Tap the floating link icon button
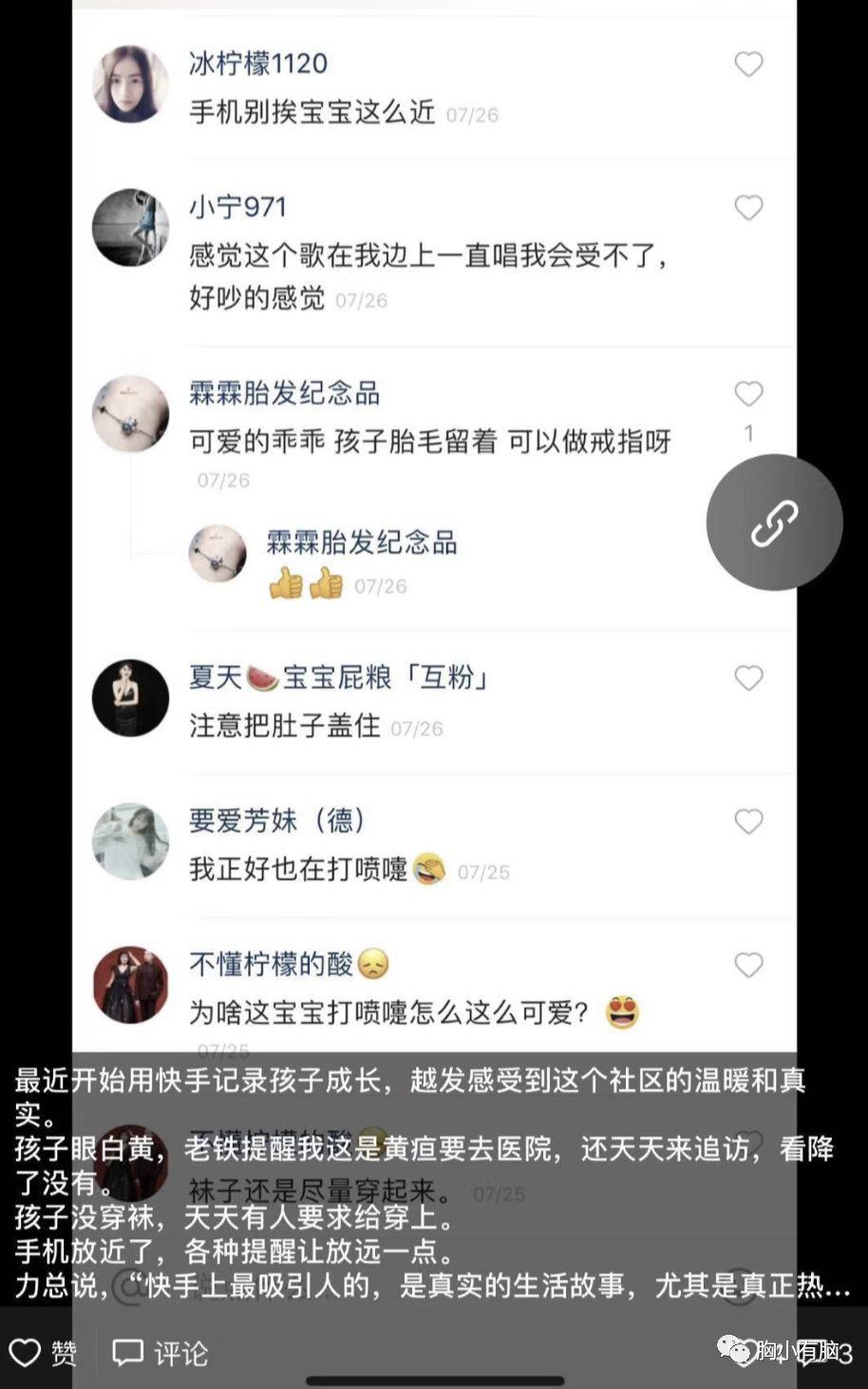 (774, 523)
